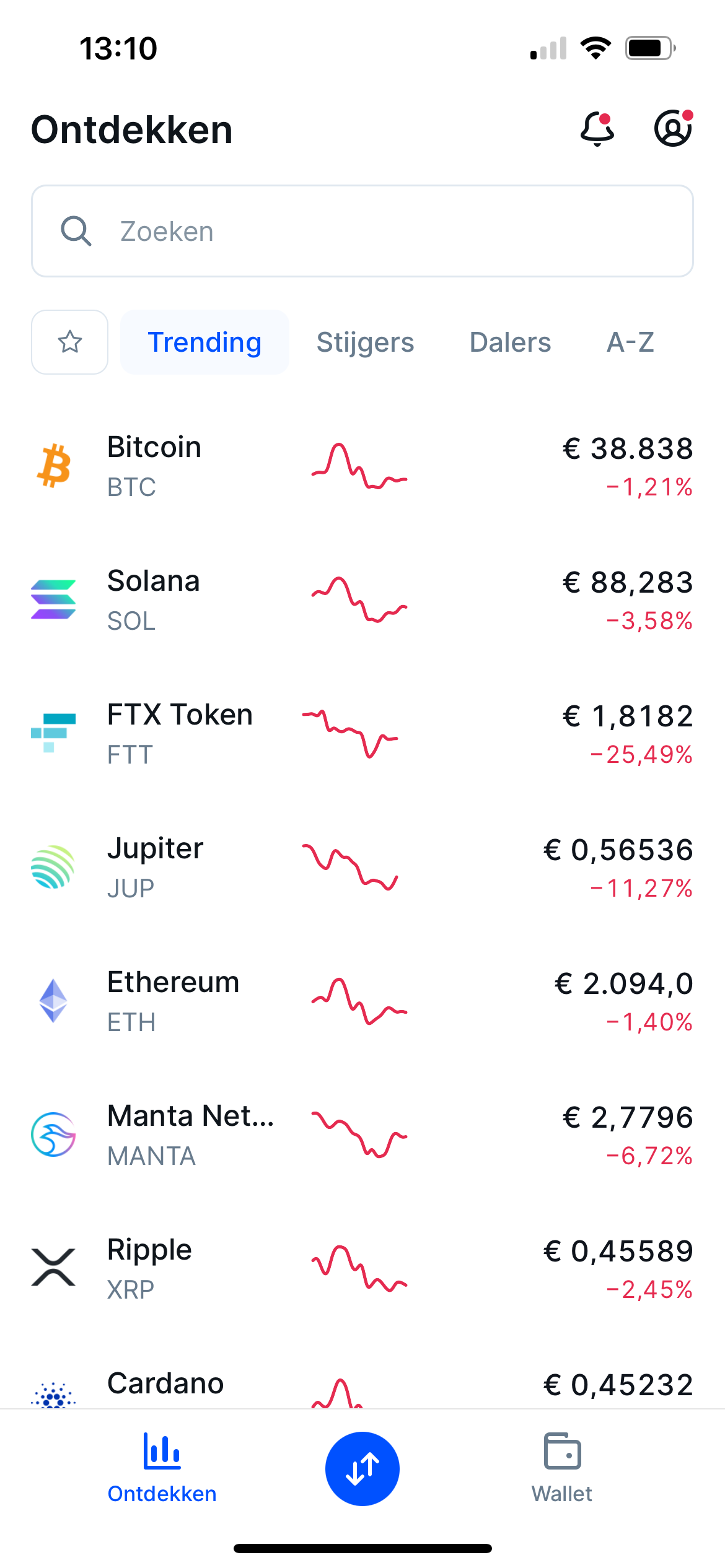
Task: Select the Bitcoin coin icon
Action: 55,464
